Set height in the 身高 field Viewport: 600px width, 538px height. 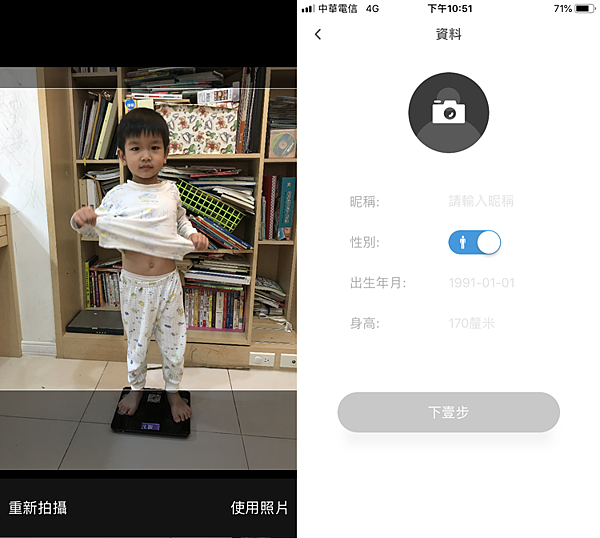coord(472,323)
